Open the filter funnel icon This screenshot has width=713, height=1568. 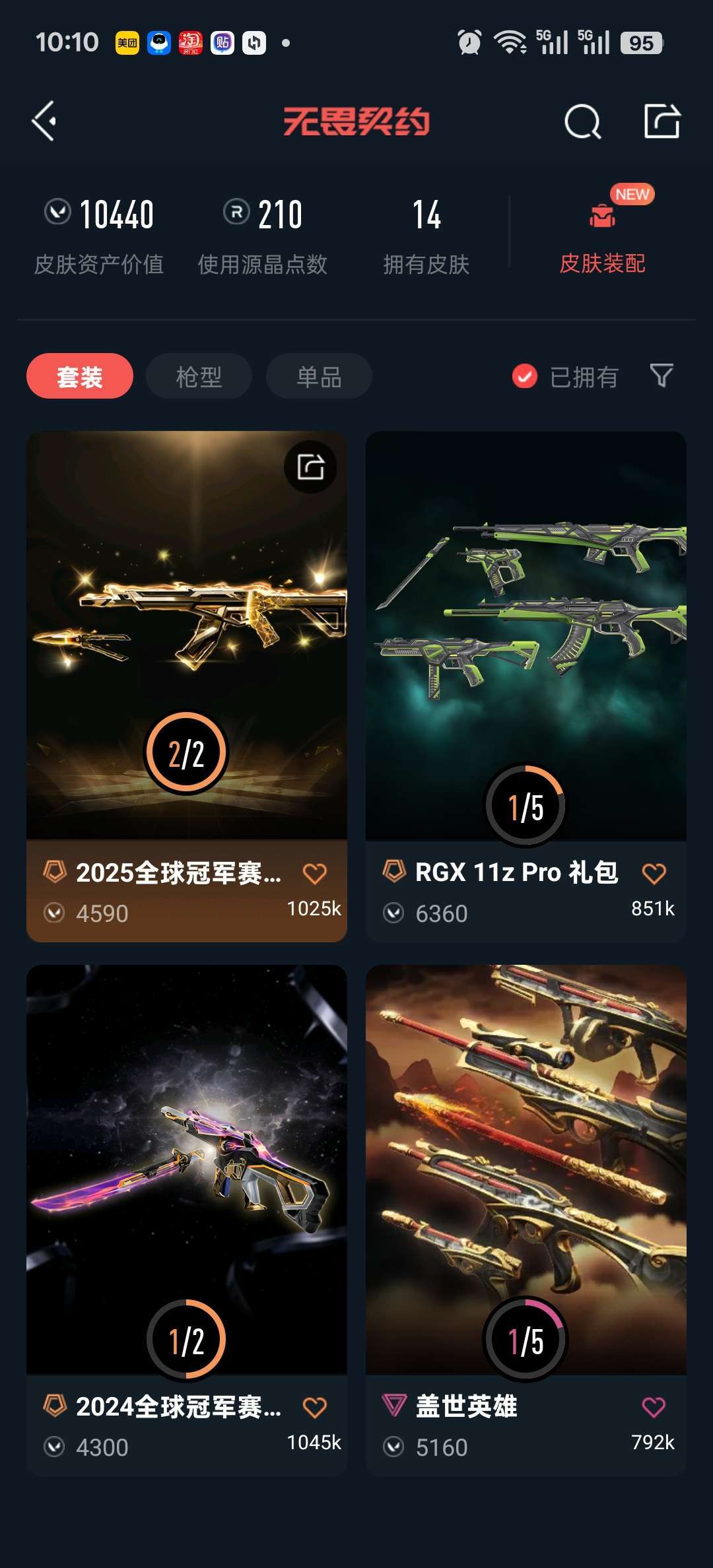point(661,376)
